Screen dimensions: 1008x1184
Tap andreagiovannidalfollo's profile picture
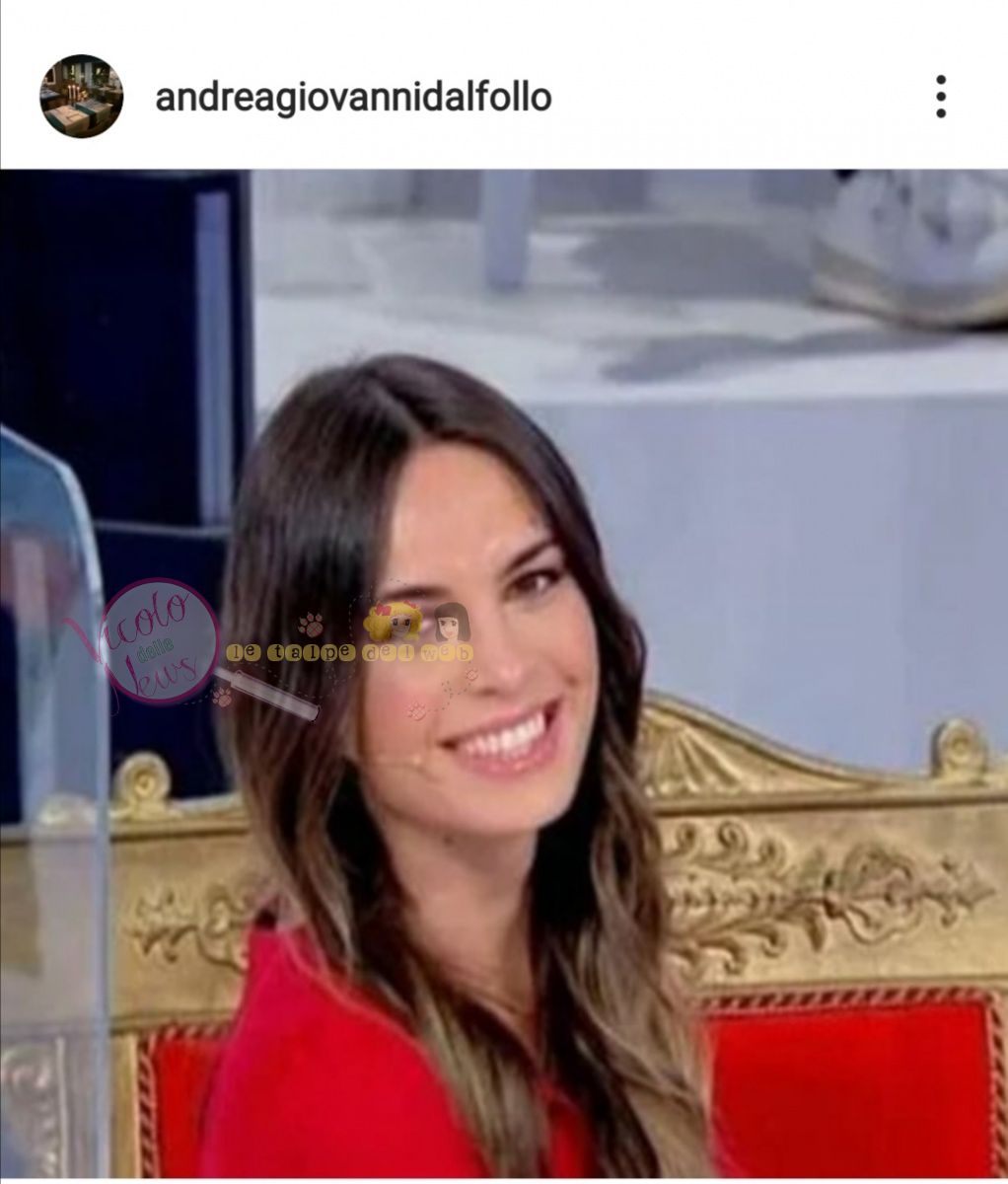pos(82,97)
